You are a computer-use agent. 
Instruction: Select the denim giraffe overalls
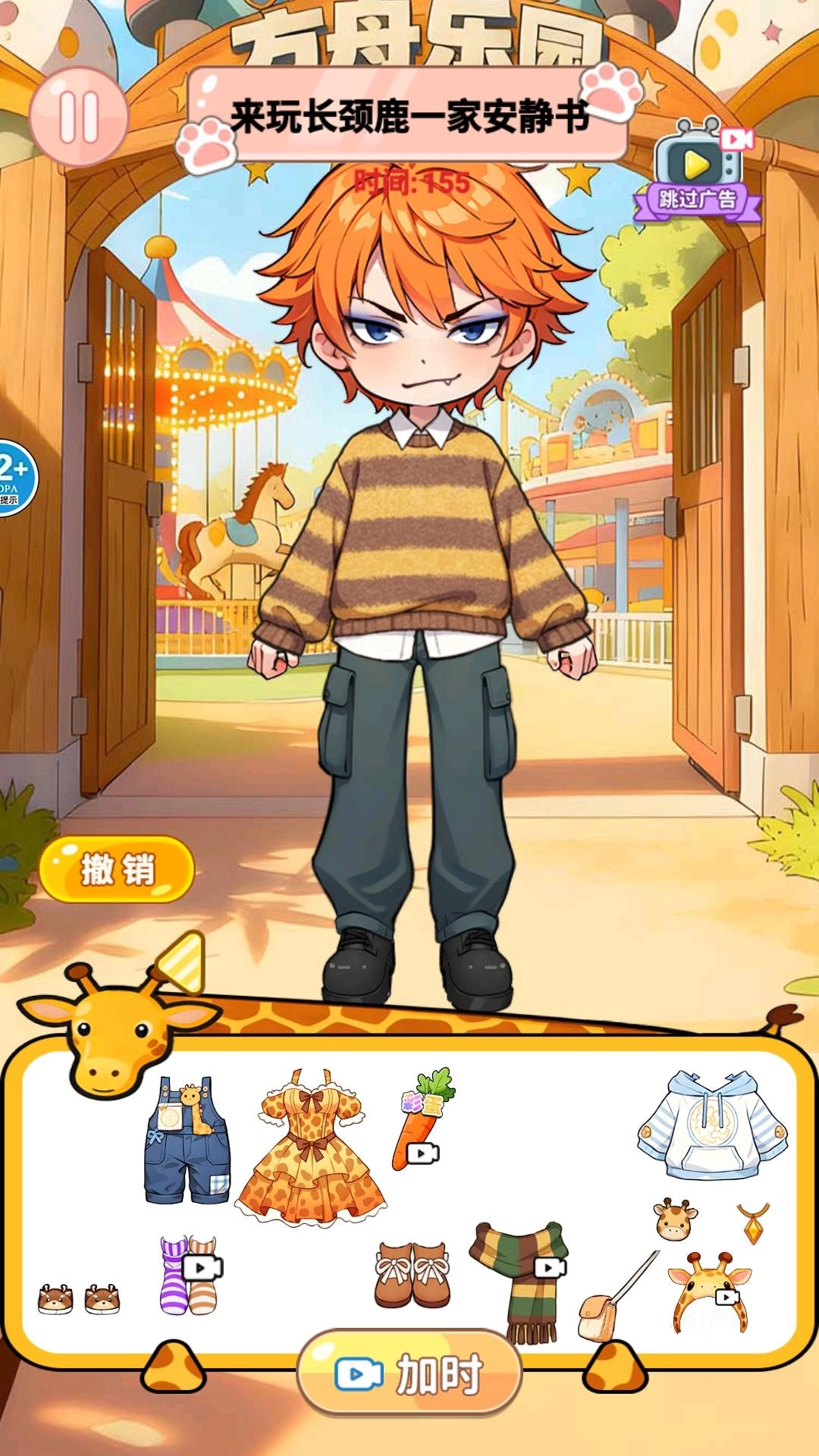click(187, 1141)
